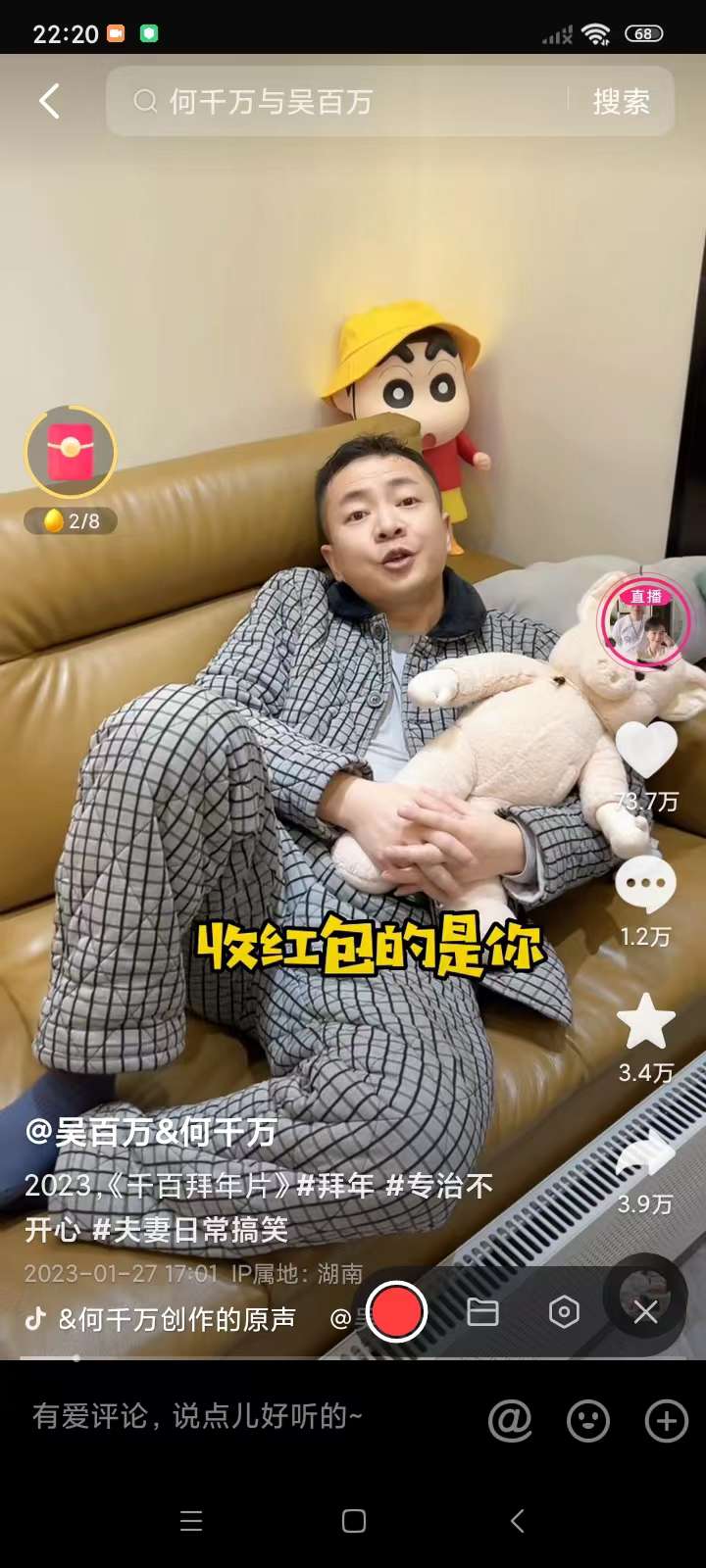
Task: Open the search box with 何千万与吴百万
Action: [x=333, y=101]
